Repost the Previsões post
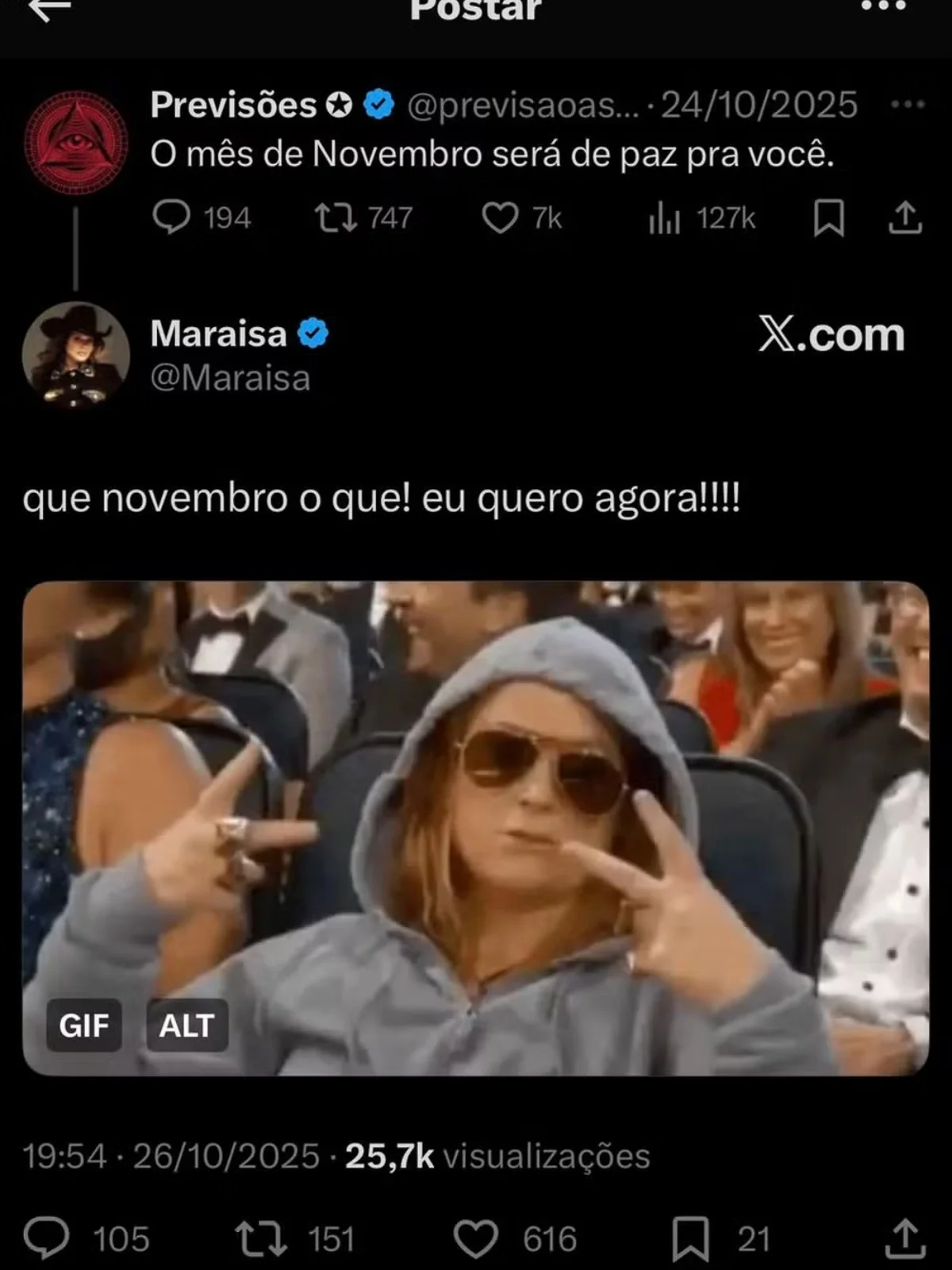Viewport: 952px width, 1270px height. (336, 217)
